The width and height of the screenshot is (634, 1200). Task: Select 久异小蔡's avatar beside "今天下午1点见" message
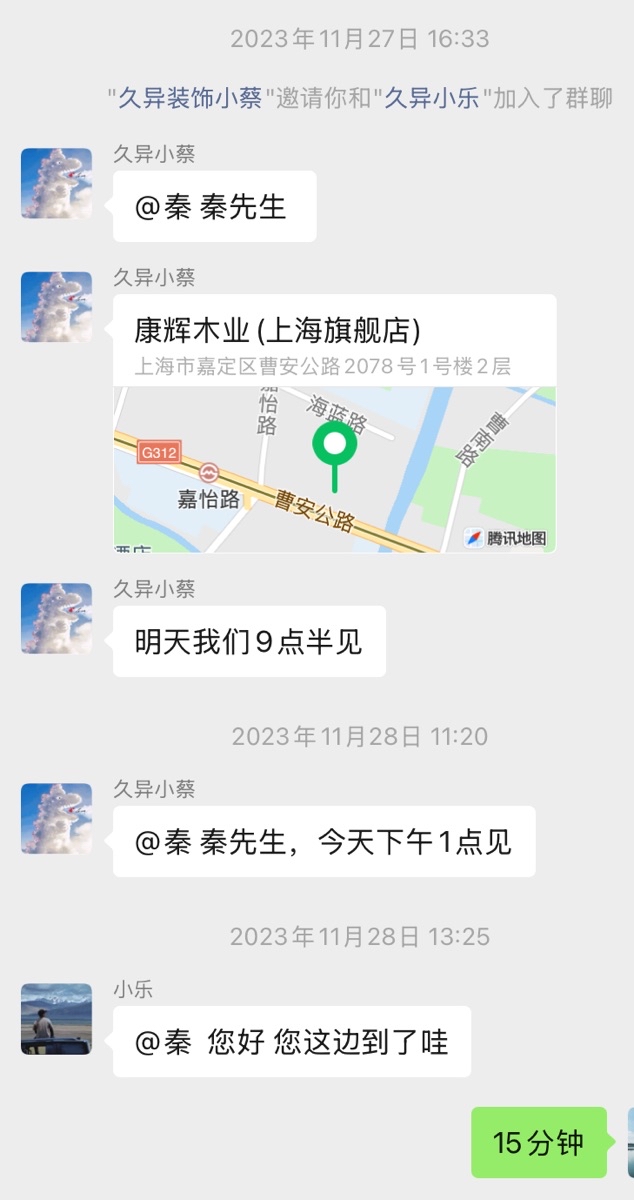point(56,818)
